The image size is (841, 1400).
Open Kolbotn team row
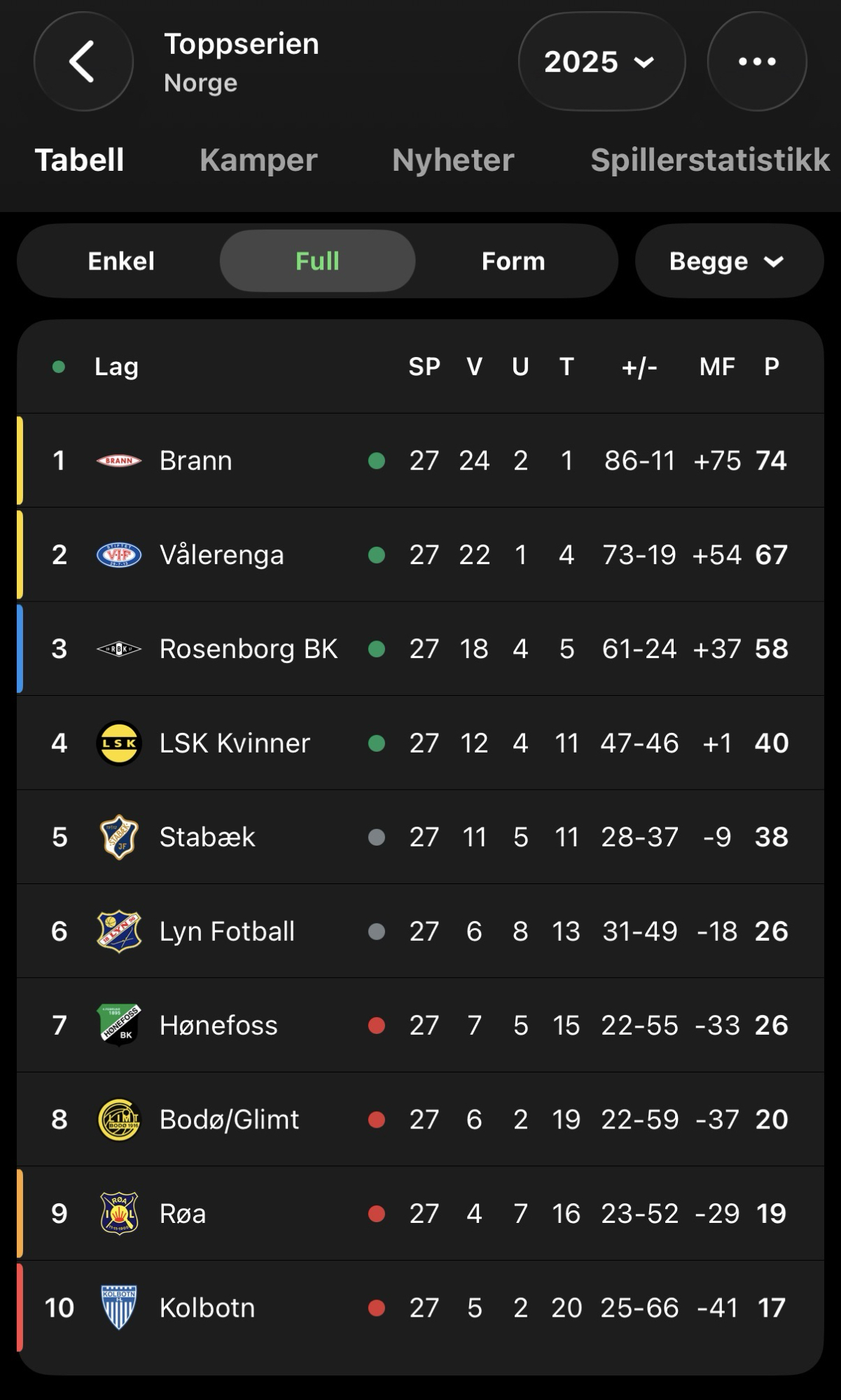pyautogui.click(x=207, y=1308)
